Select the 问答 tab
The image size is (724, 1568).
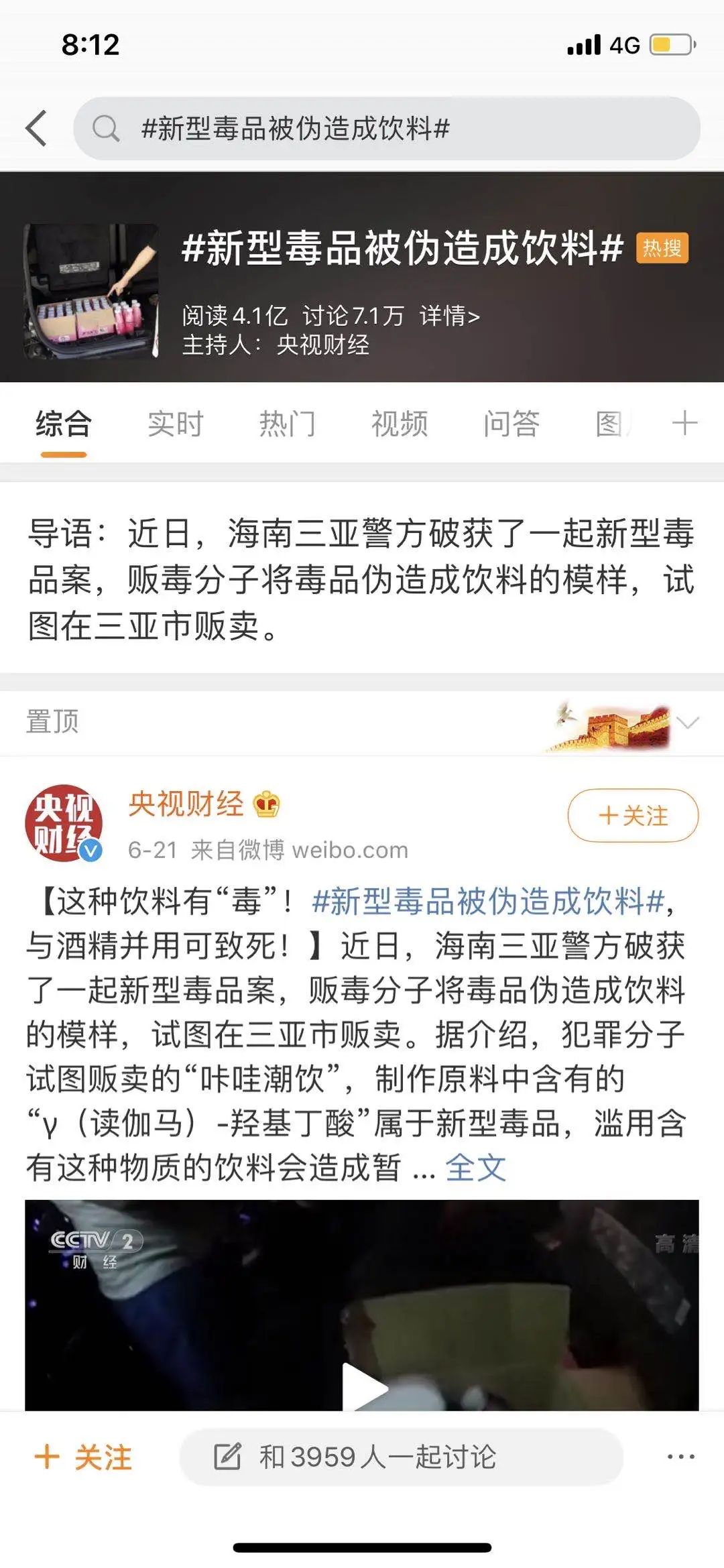(511, 424)
